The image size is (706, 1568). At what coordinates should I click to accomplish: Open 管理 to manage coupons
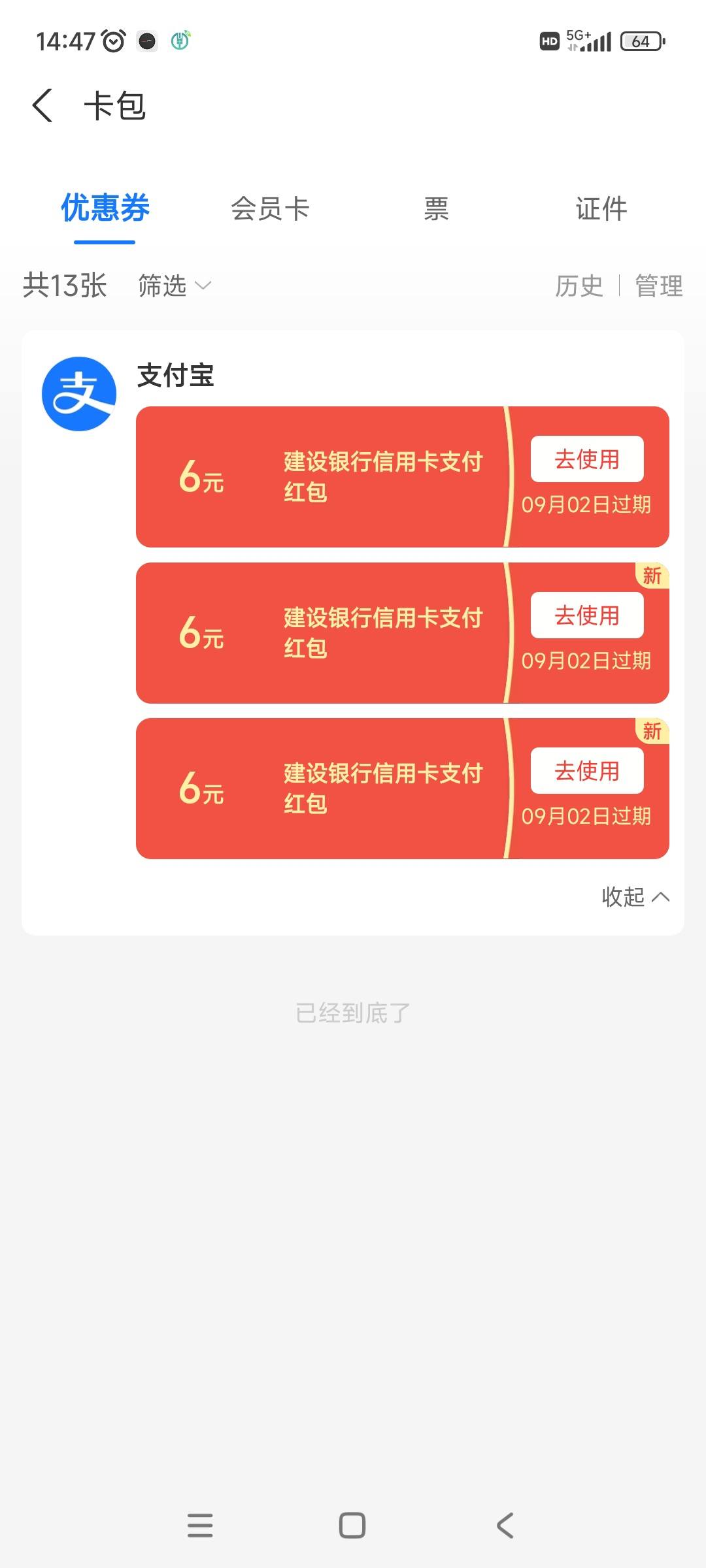[x=659, y=286]
